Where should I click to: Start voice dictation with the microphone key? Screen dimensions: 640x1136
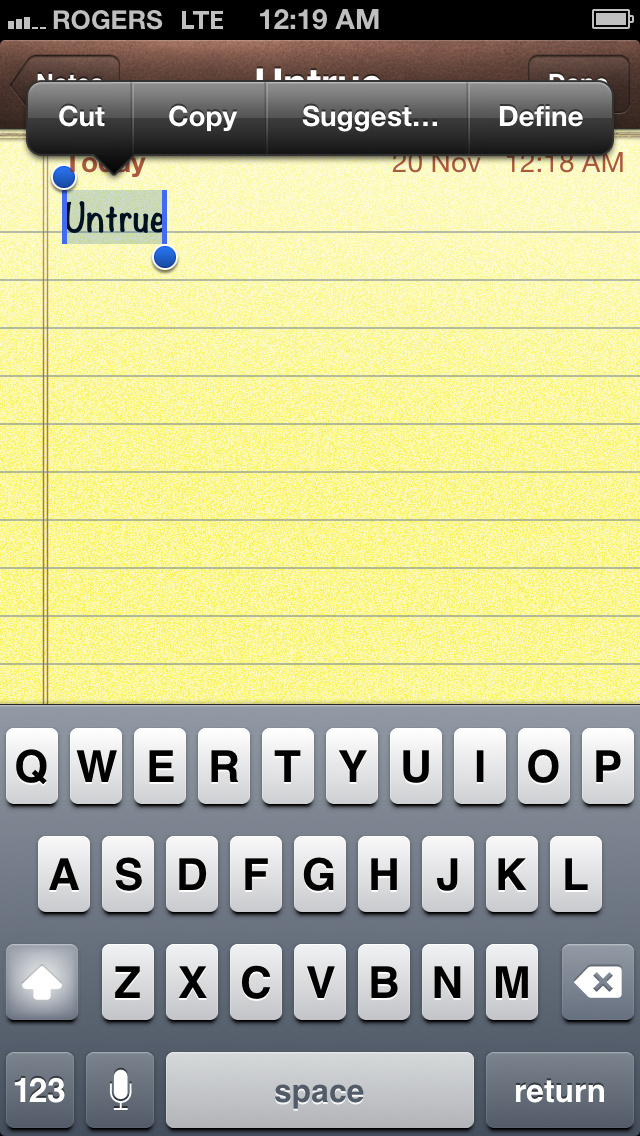pos(120,1090)
